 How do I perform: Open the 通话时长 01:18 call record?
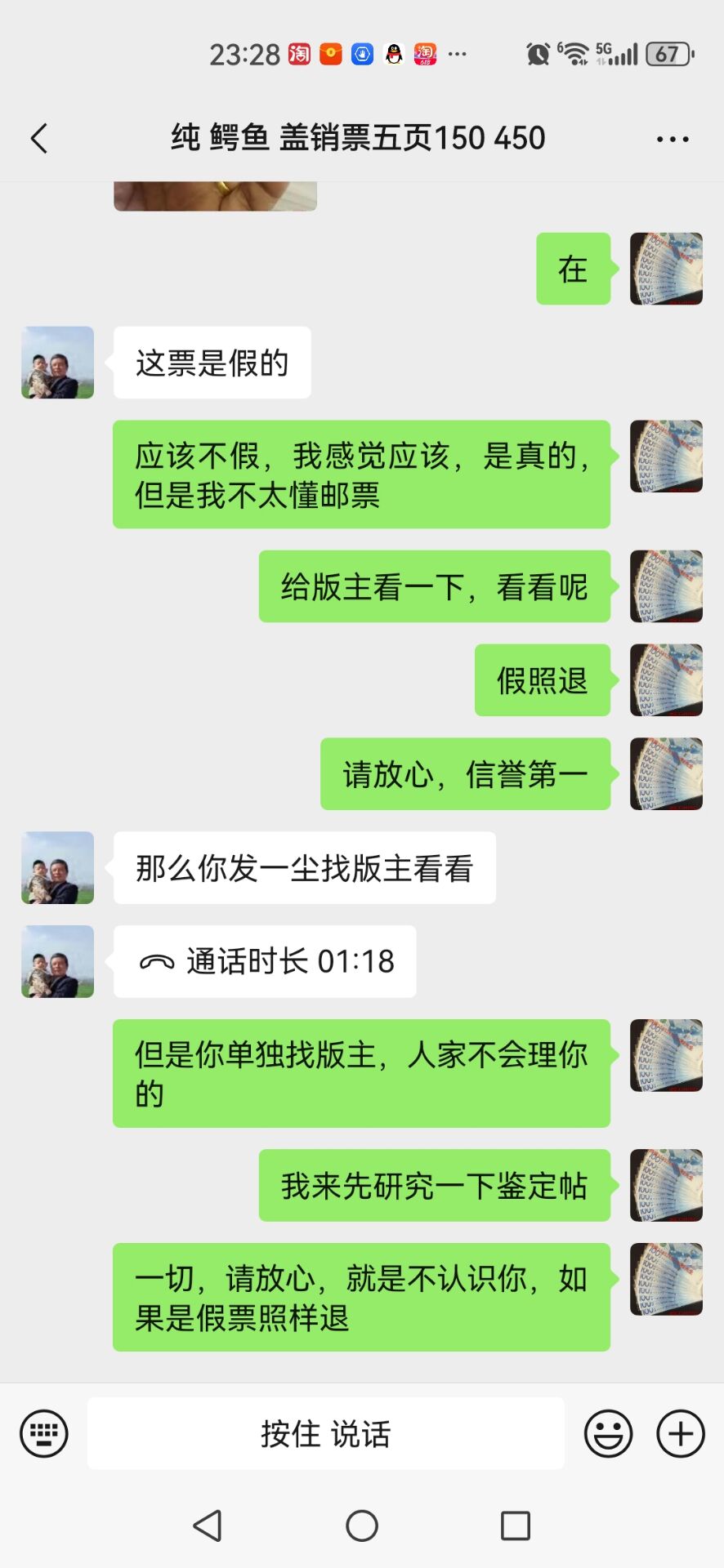click(x=265, y=961)
